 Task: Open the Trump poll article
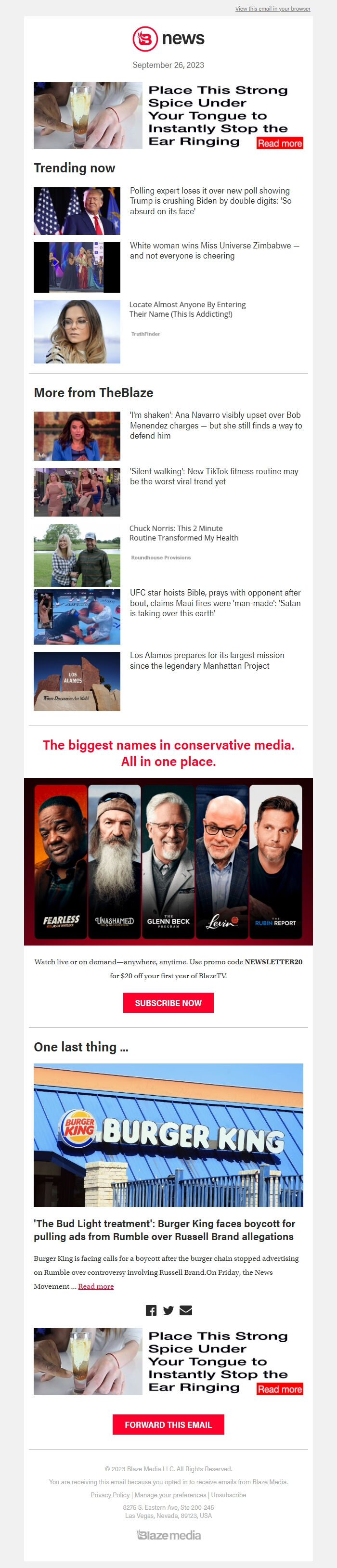click(x=210, y=201)
